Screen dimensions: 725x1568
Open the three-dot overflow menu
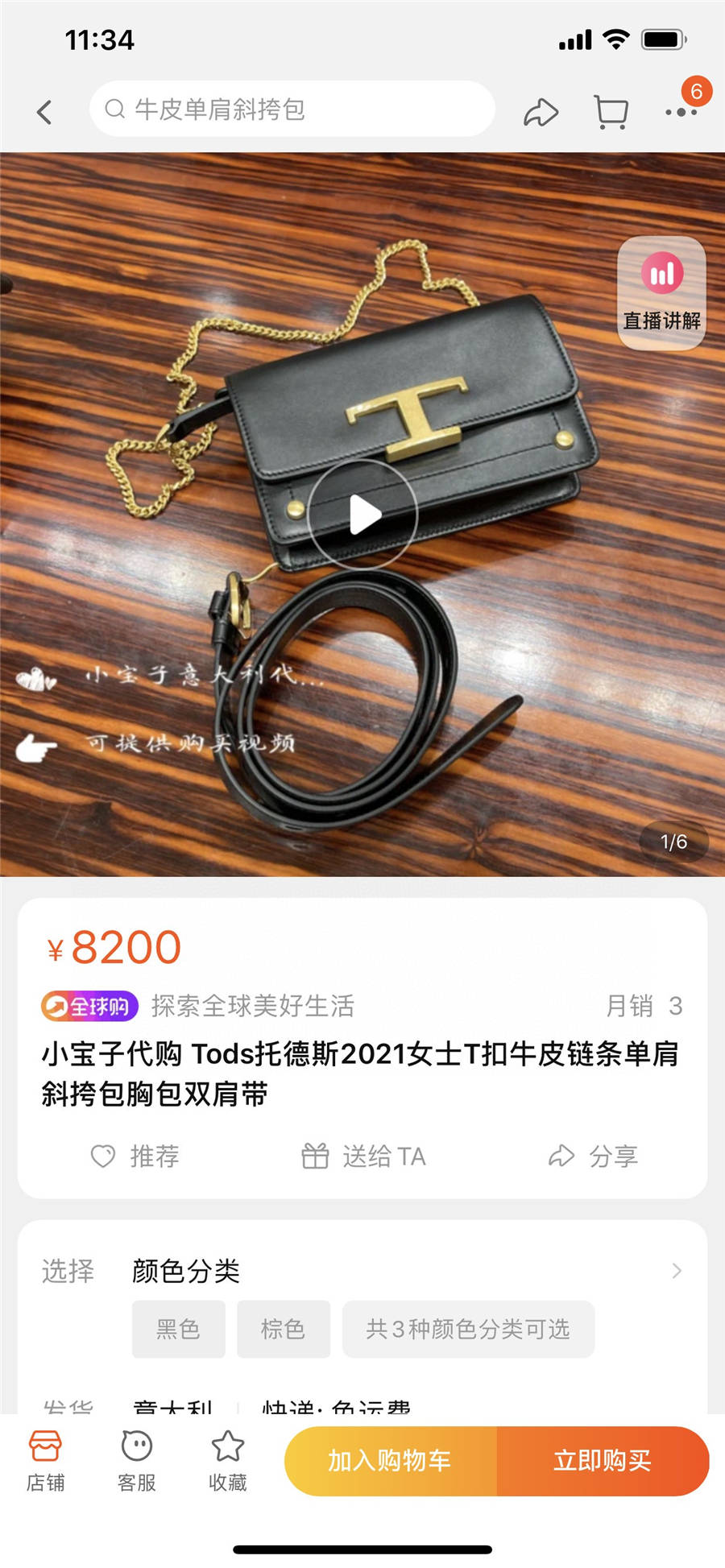tap(681, 112)
